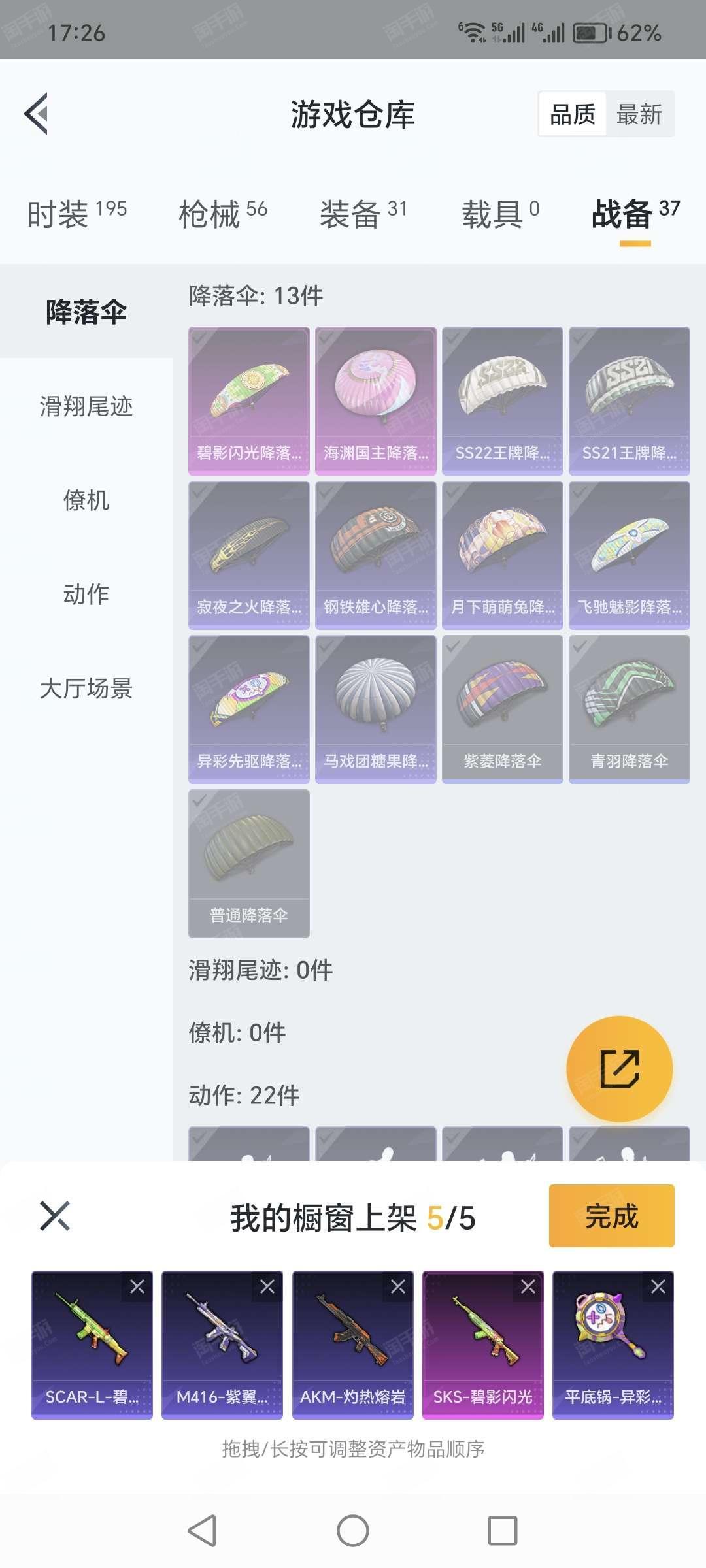
Task: Select the 碧影闪光降落伞 item
Action: (x=248, y=400)
